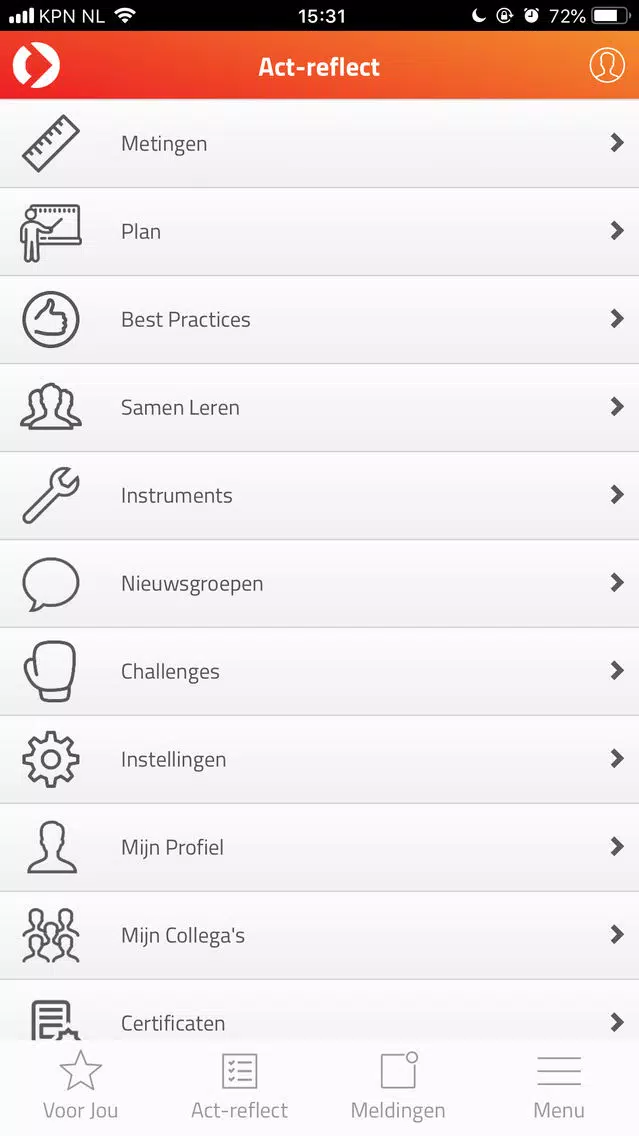Open the Metingen row
639x1136 pixels.
(x=320, y=143)
